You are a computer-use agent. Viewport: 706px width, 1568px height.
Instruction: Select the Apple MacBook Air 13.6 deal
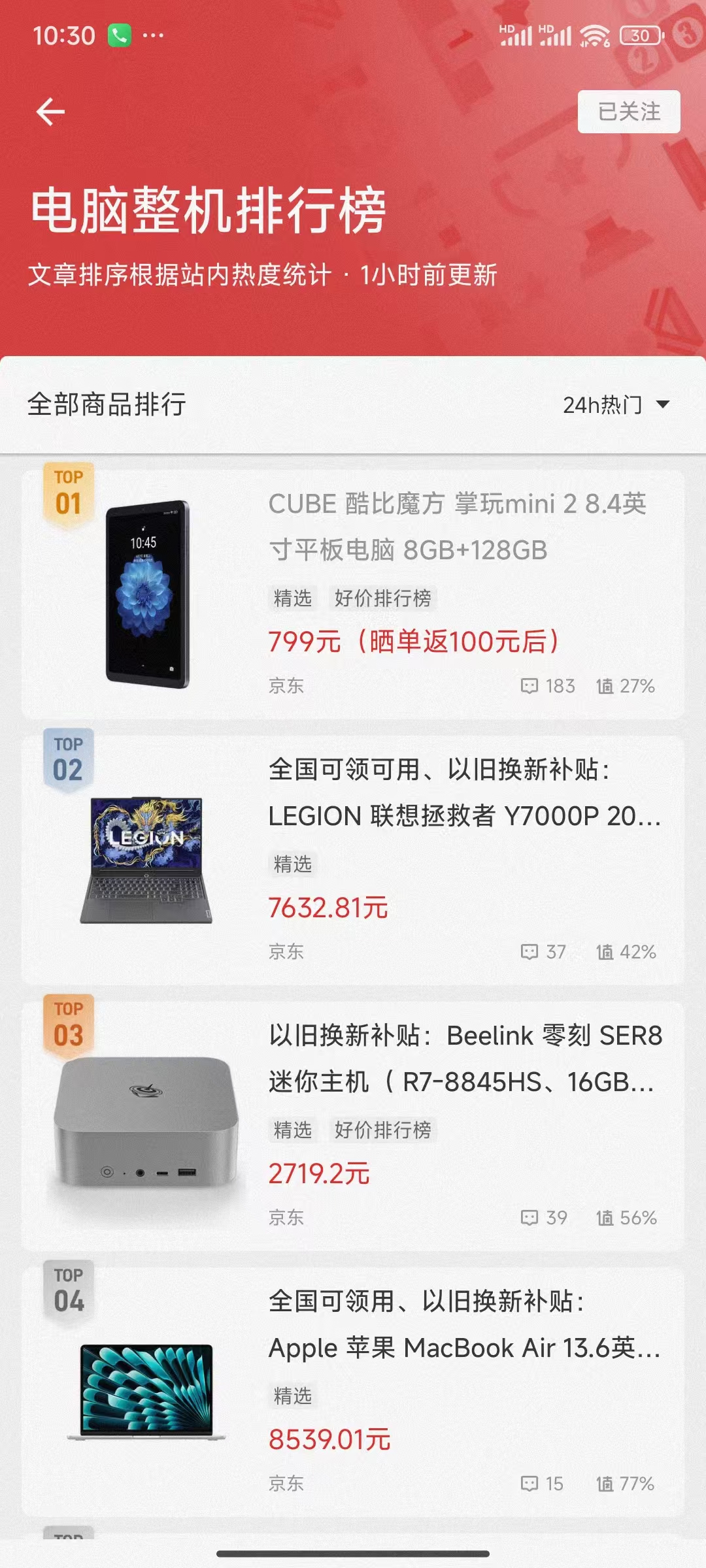pos(464,1324)
